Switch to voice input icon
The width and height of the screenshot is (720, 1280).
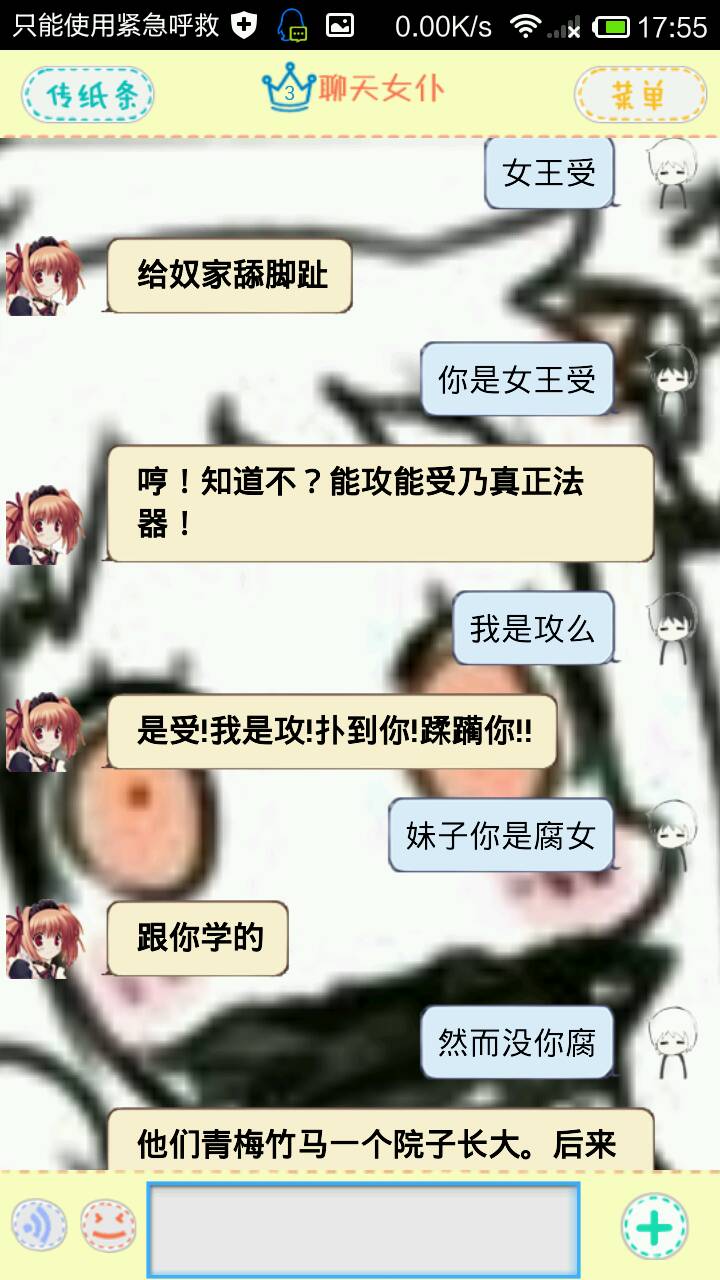pyautogui.click(x=40, y=1225)
